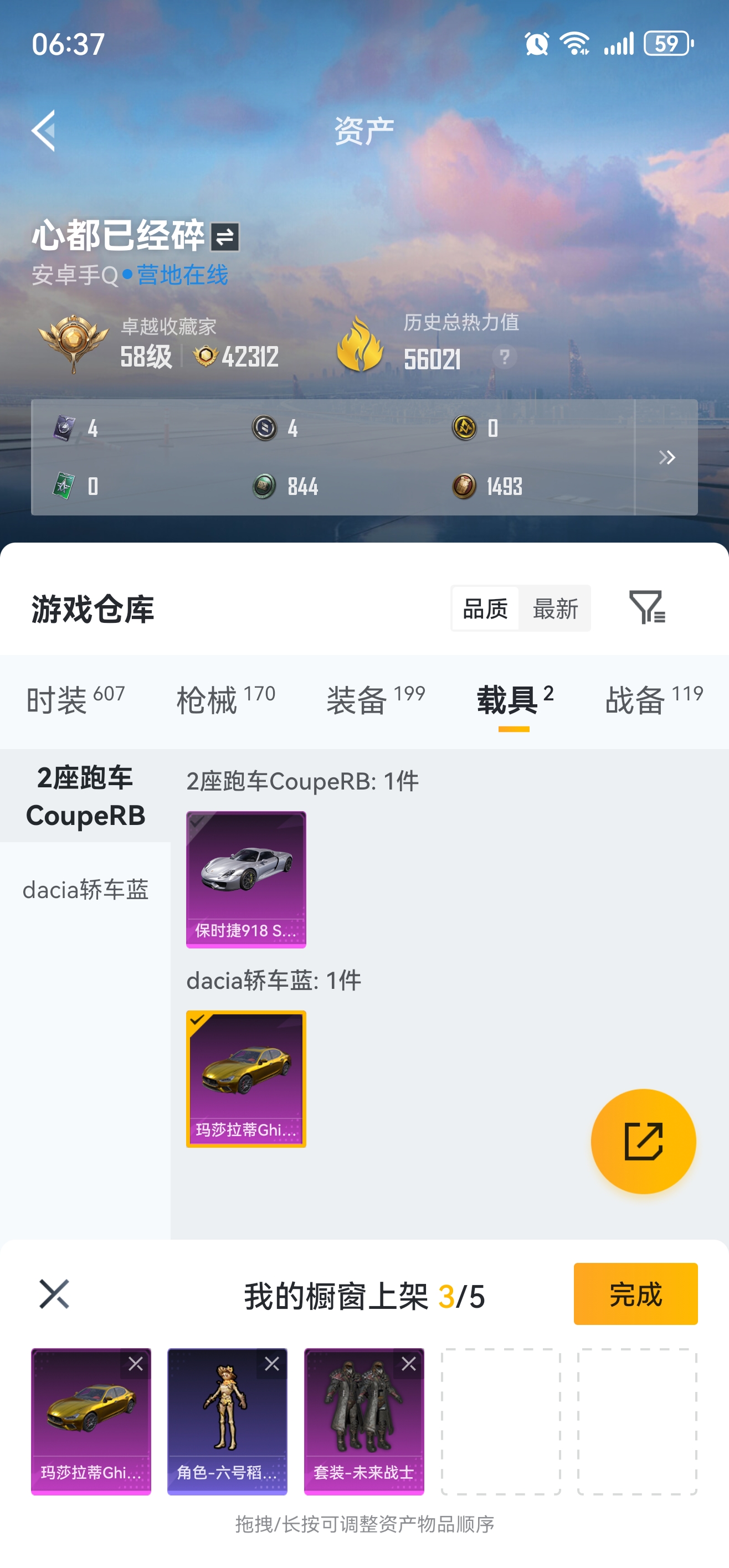The height and width of the screenshot is (1568, 729).
Task: Close the 我的橱窗上架 panel
Action: tap(54, 1293)
